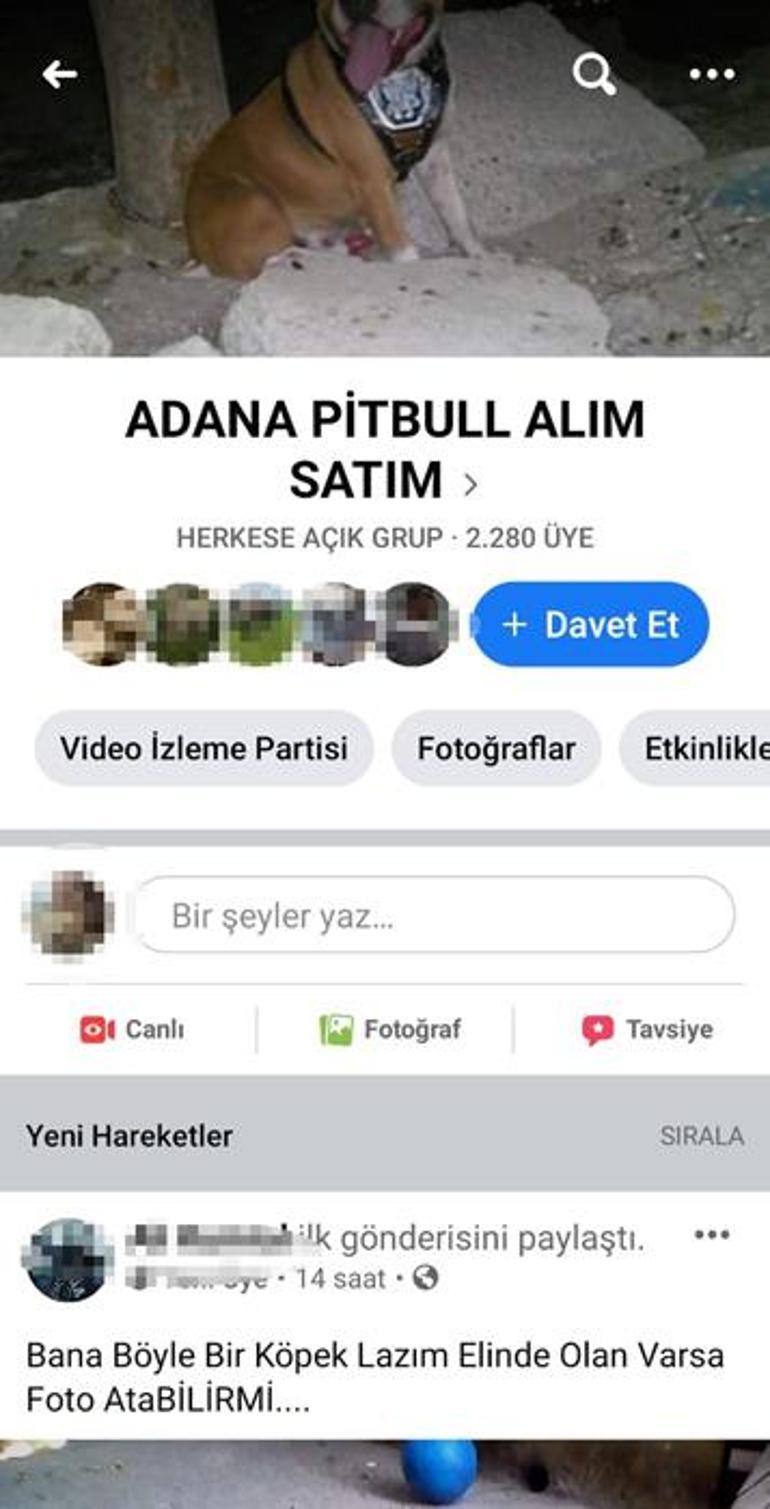Tap SIRALA to sort posts
Image resolution: width=770 pixels, height=1509 pixels.
701,1136
